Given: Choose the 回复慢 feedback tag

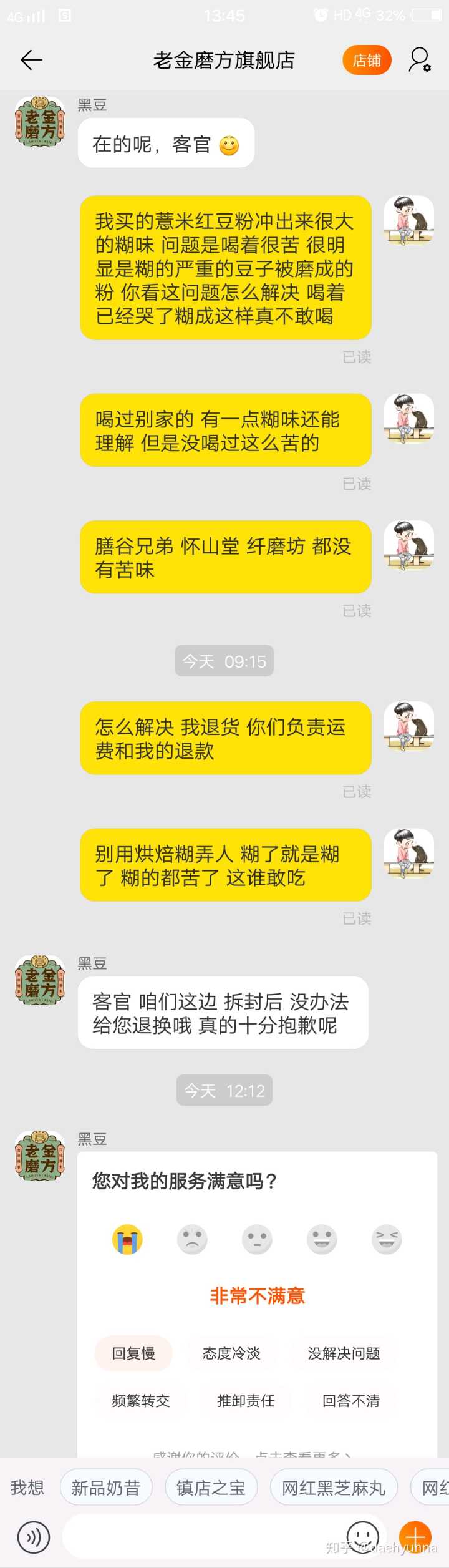Looking at the screenshot, I should (x=133, y=1353).
